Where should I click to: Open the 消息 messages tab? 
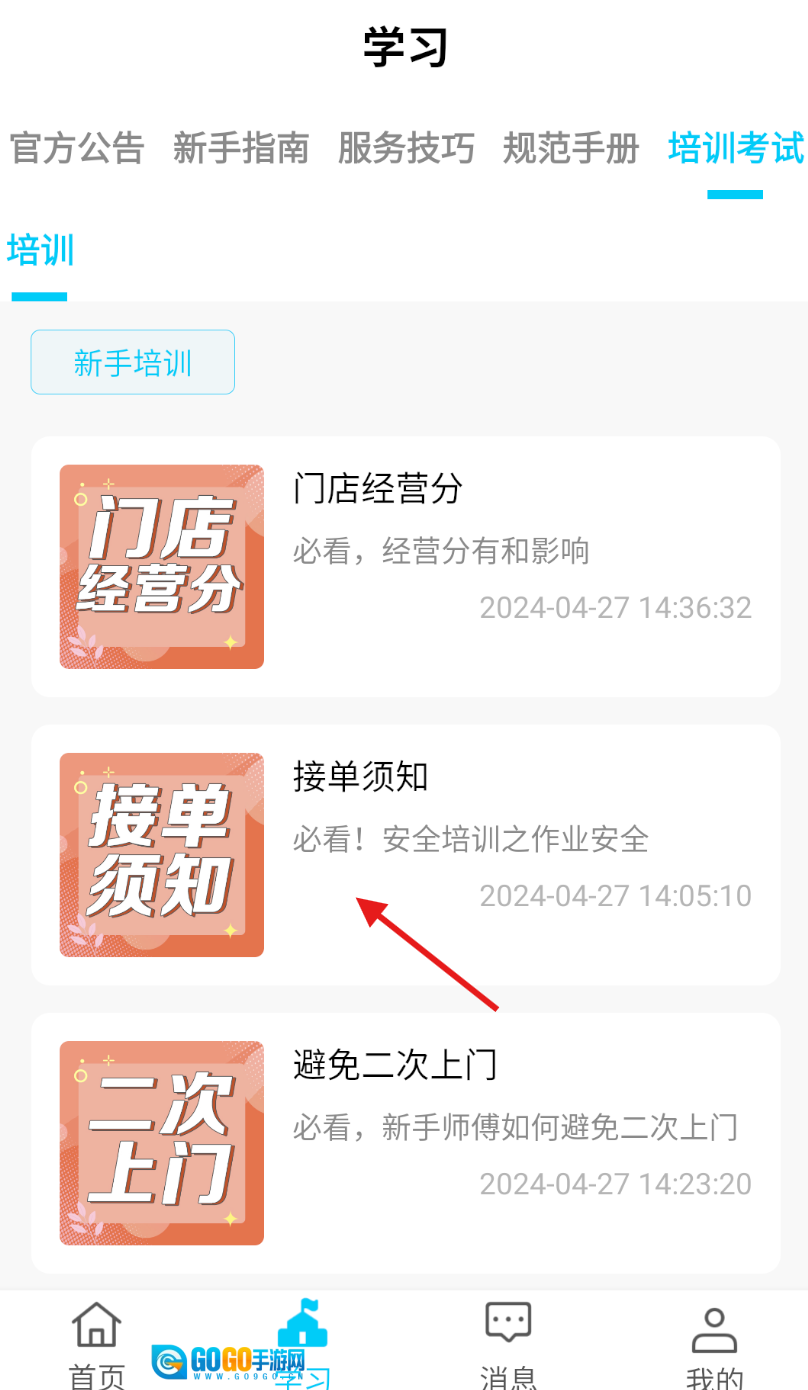tap(508, 1345)
